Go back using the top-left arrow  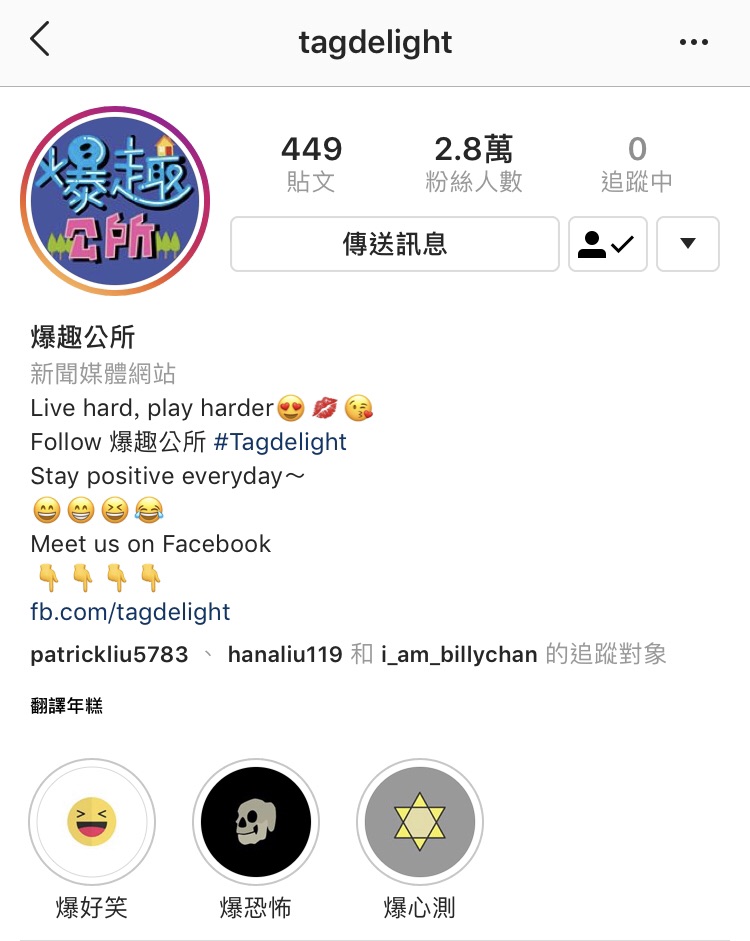click(40, 41)
